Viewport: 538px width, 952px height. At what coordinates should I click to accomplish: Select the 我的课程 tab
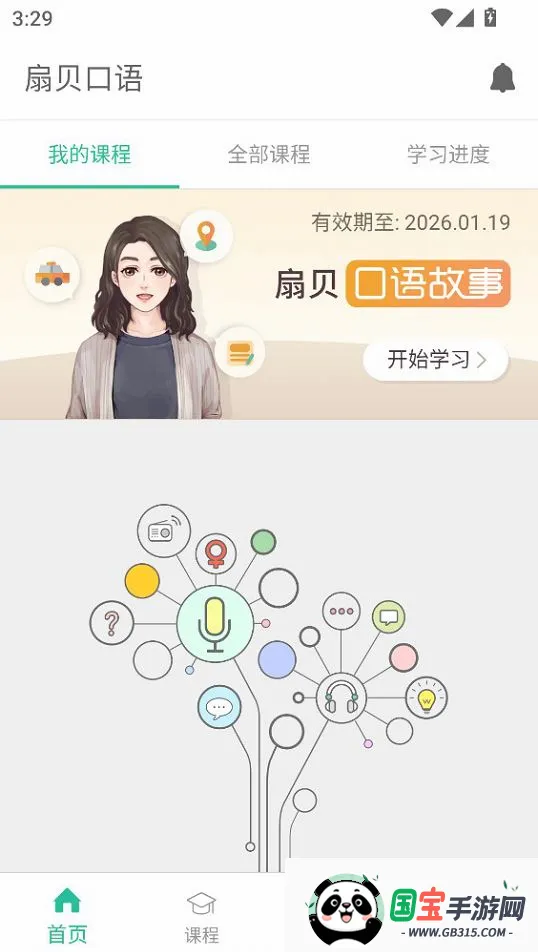[x=90, y=154]
